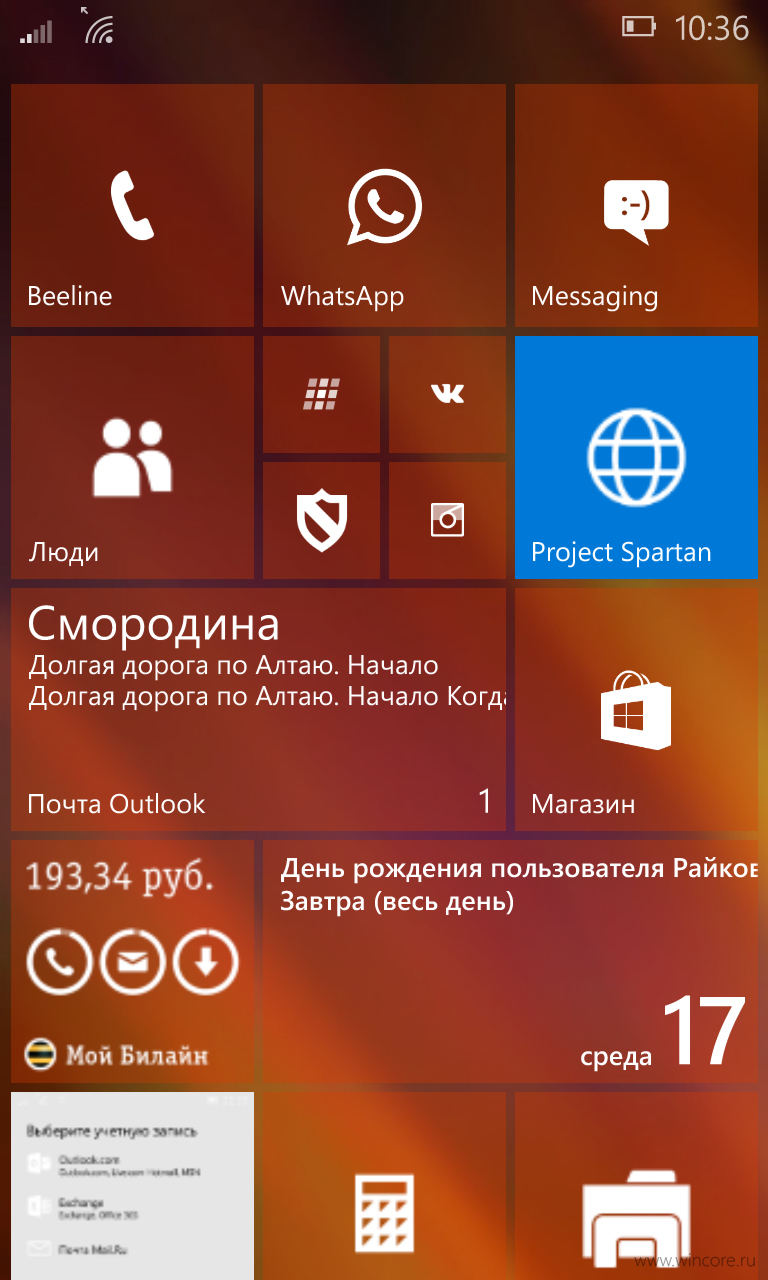This screenshot has height=1280, width=768.
Task: Open the calendar tile showing среда 17
Action: [510, 961]
